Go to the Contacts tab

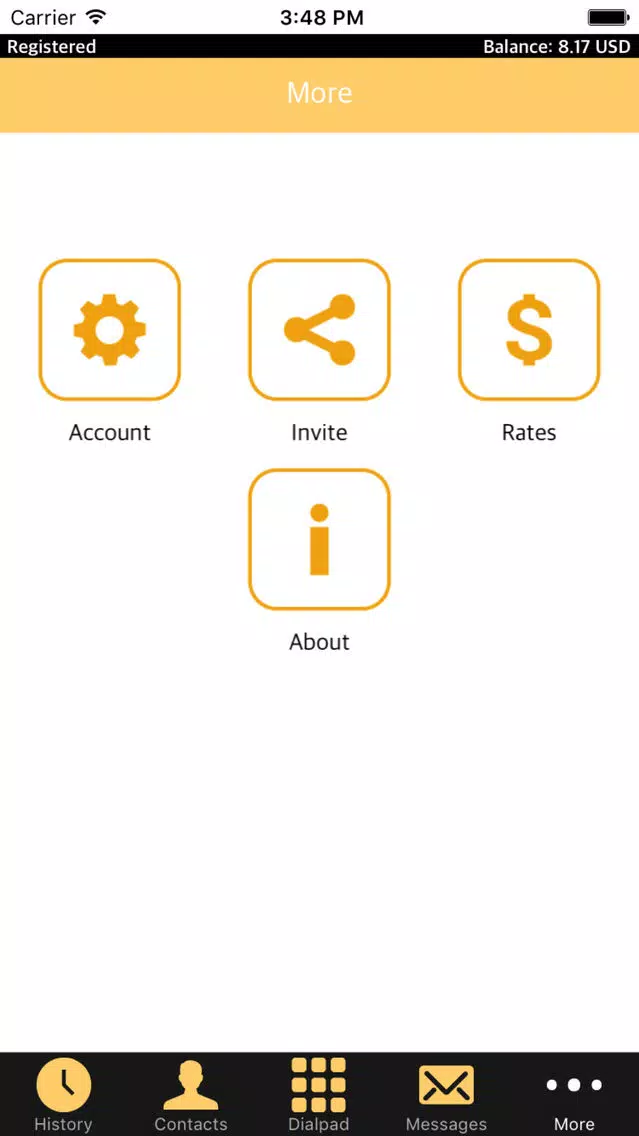pyautogui.click(x=191, y=1094)
